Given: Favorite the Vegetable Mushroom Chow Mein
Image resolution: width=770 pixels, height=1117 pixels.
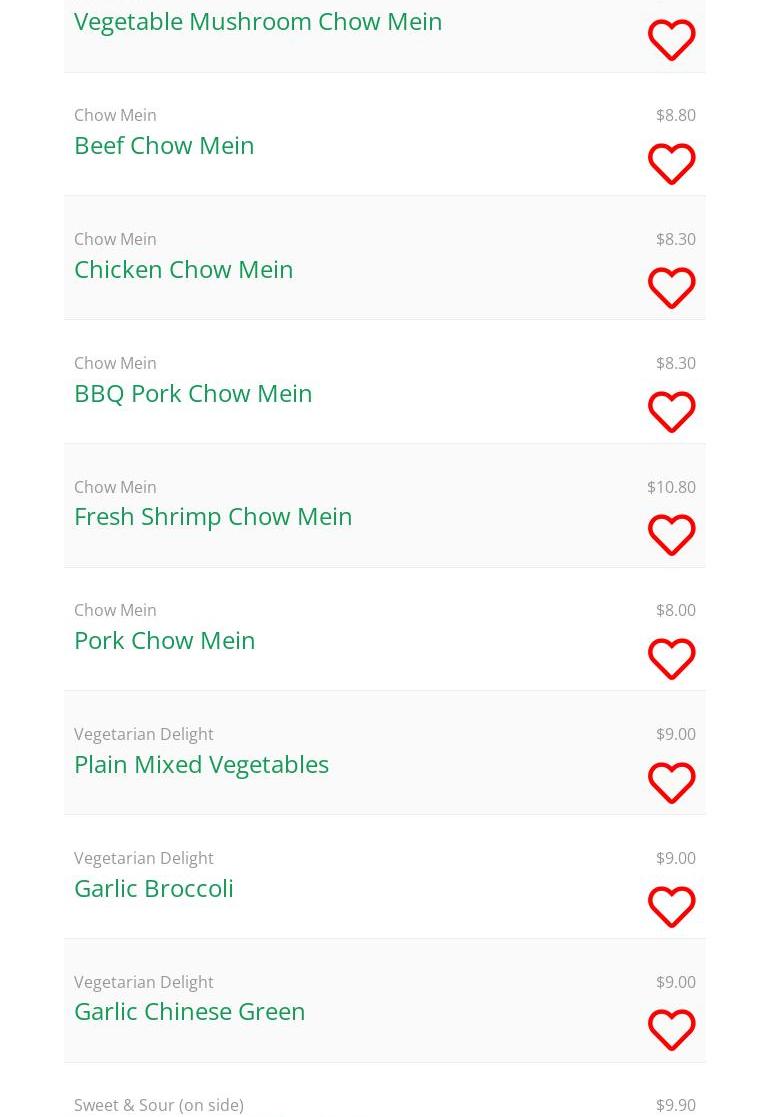Looking at the screenshot, I should point(671,41).
